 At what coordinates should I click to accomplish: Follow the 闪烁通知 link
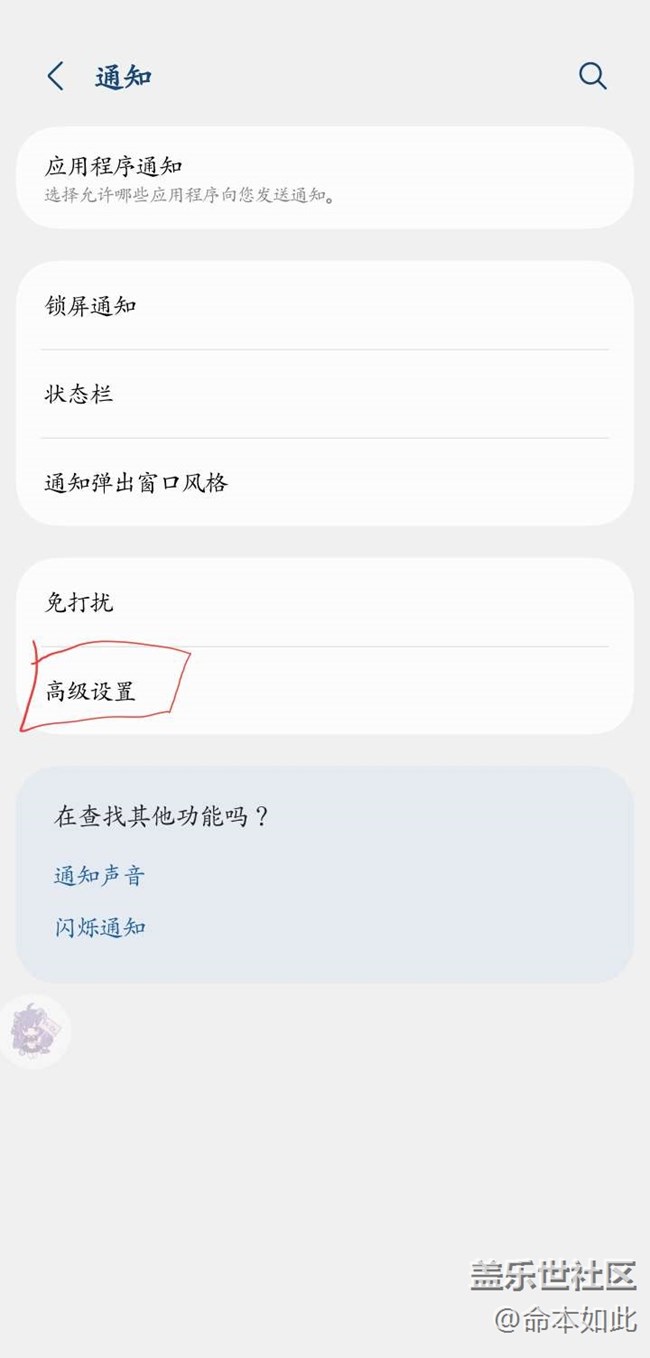coord(100,927)
